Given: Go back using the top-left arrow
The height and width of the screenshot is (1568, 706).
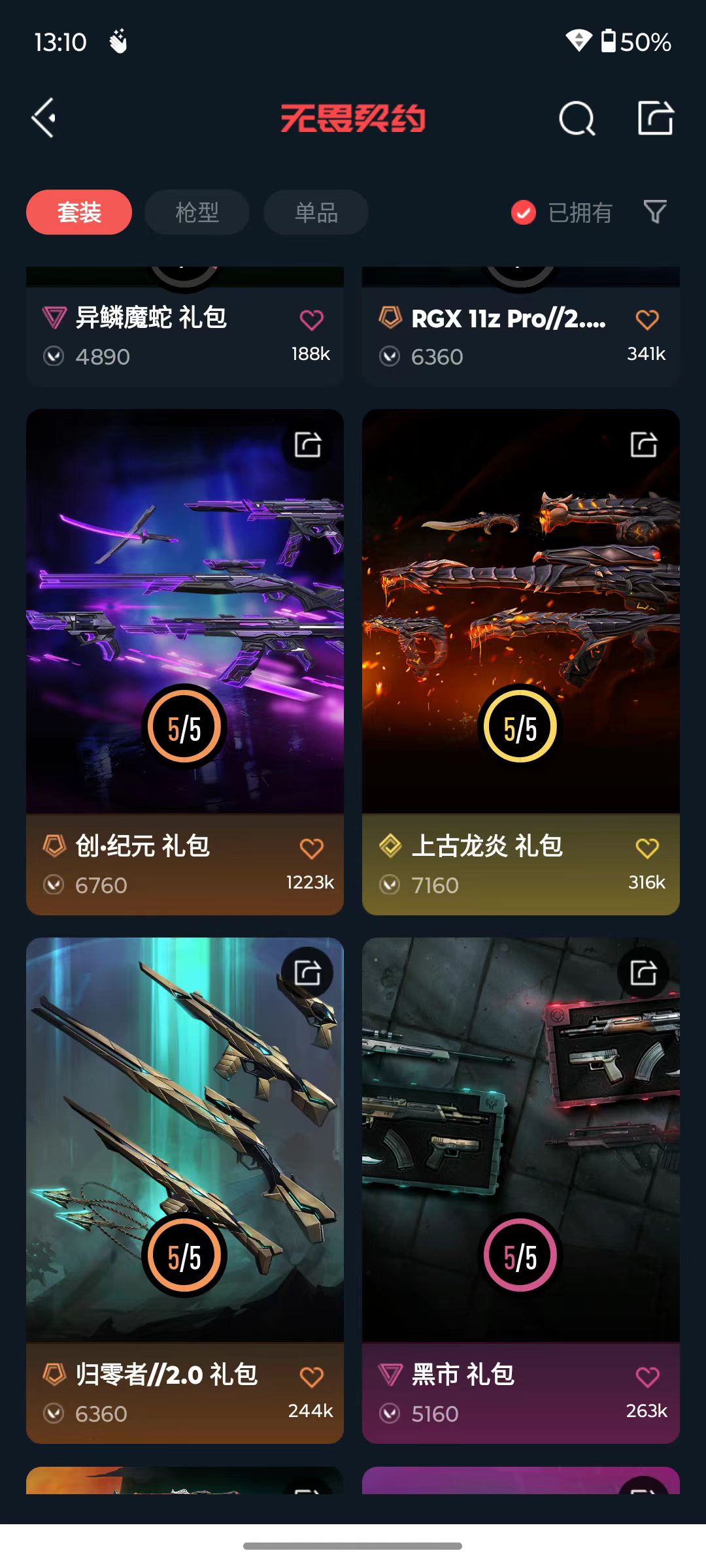Looking at the screenshot, I should [44, 118].
